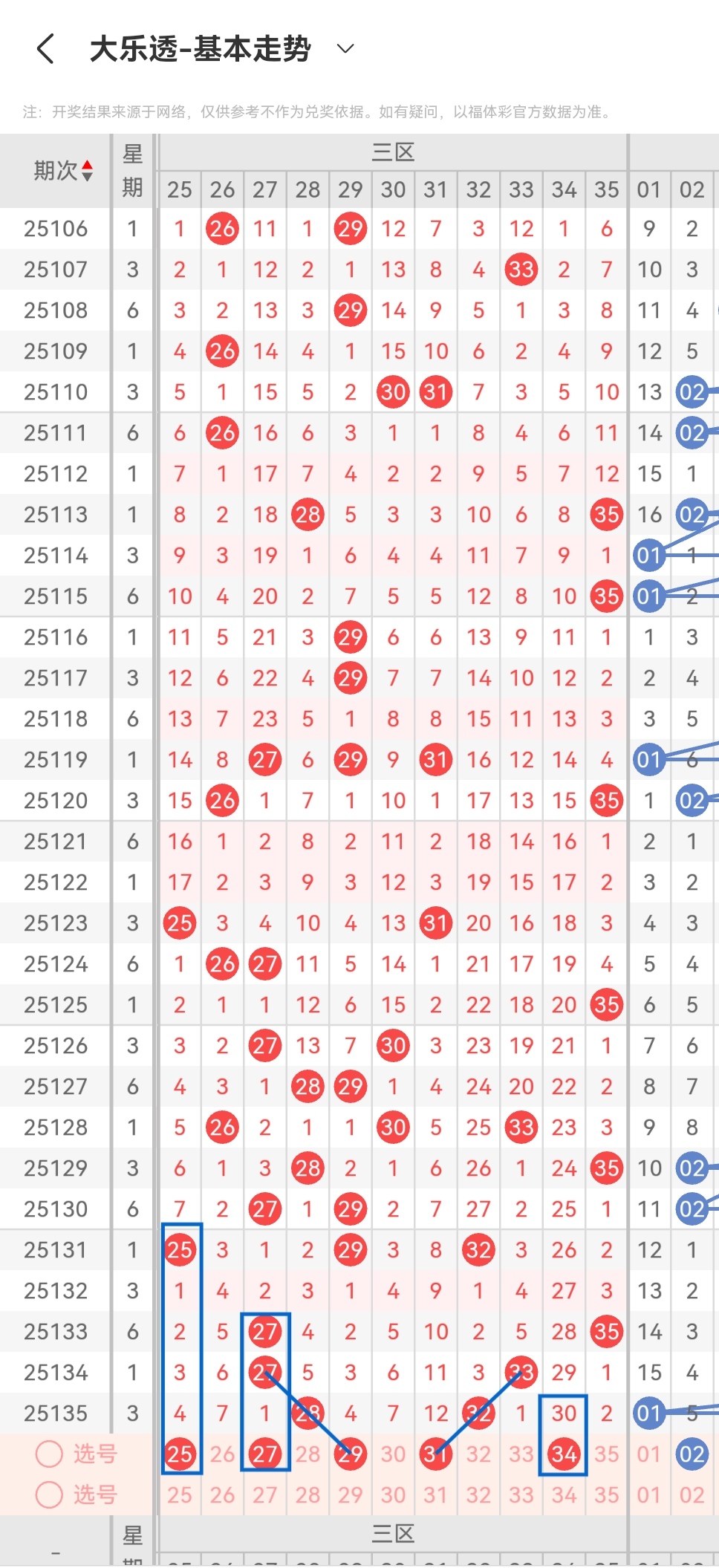Select number 28 in the first 选号 row

[x=308, y=1454]
